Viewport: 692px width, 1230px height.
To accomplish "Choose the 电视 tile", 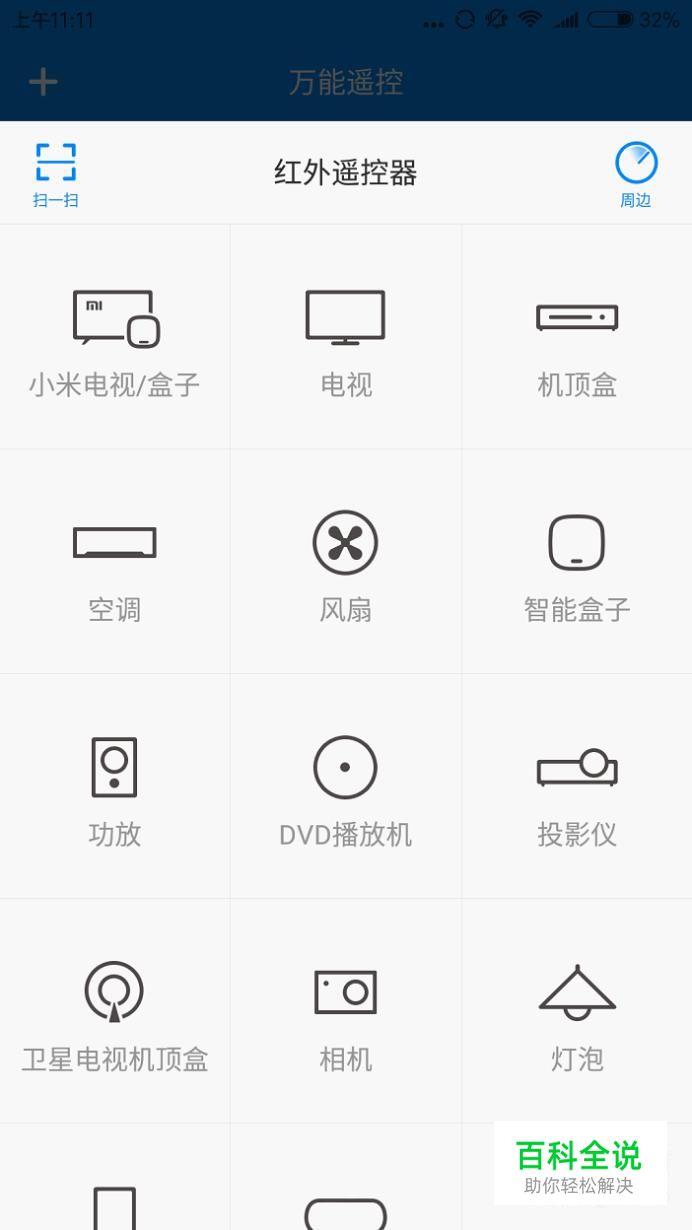I will (346, 337).
